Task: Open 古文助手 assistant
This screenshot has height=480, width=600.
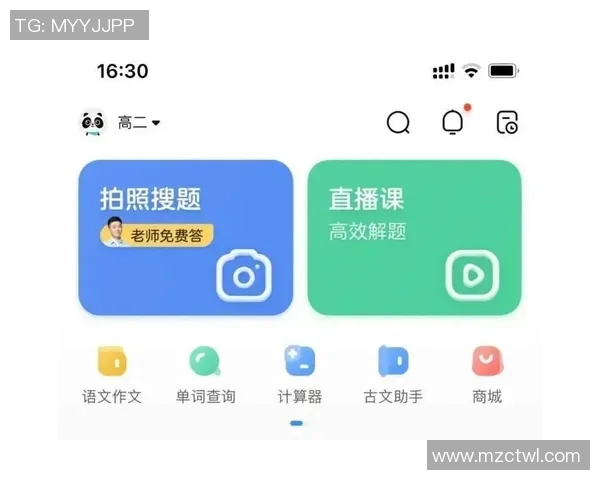Action: click(x=393, y=374)
